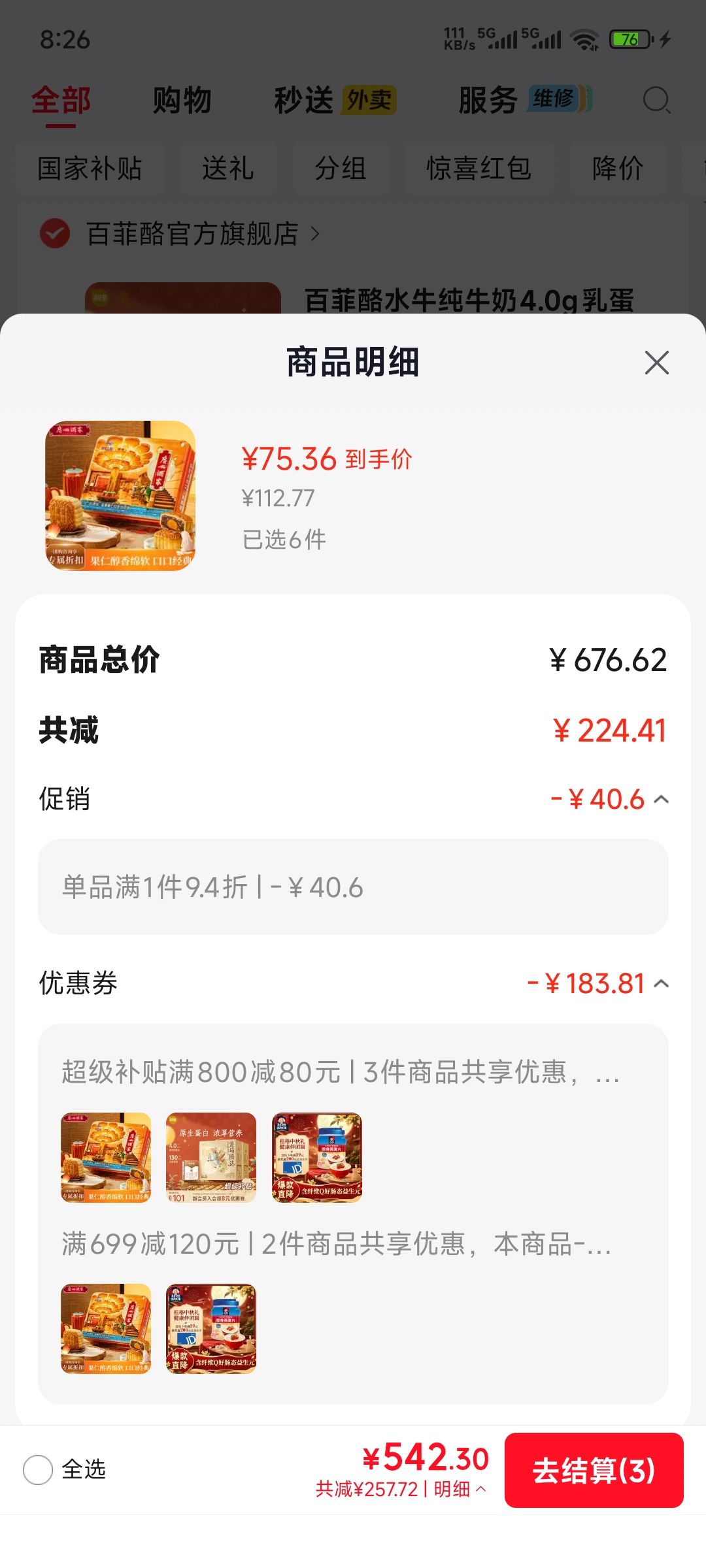The height and width of the screenshot is (1568, 706).
Task: Collapse the 优惠券 coupon details
Action: [662, 983]
